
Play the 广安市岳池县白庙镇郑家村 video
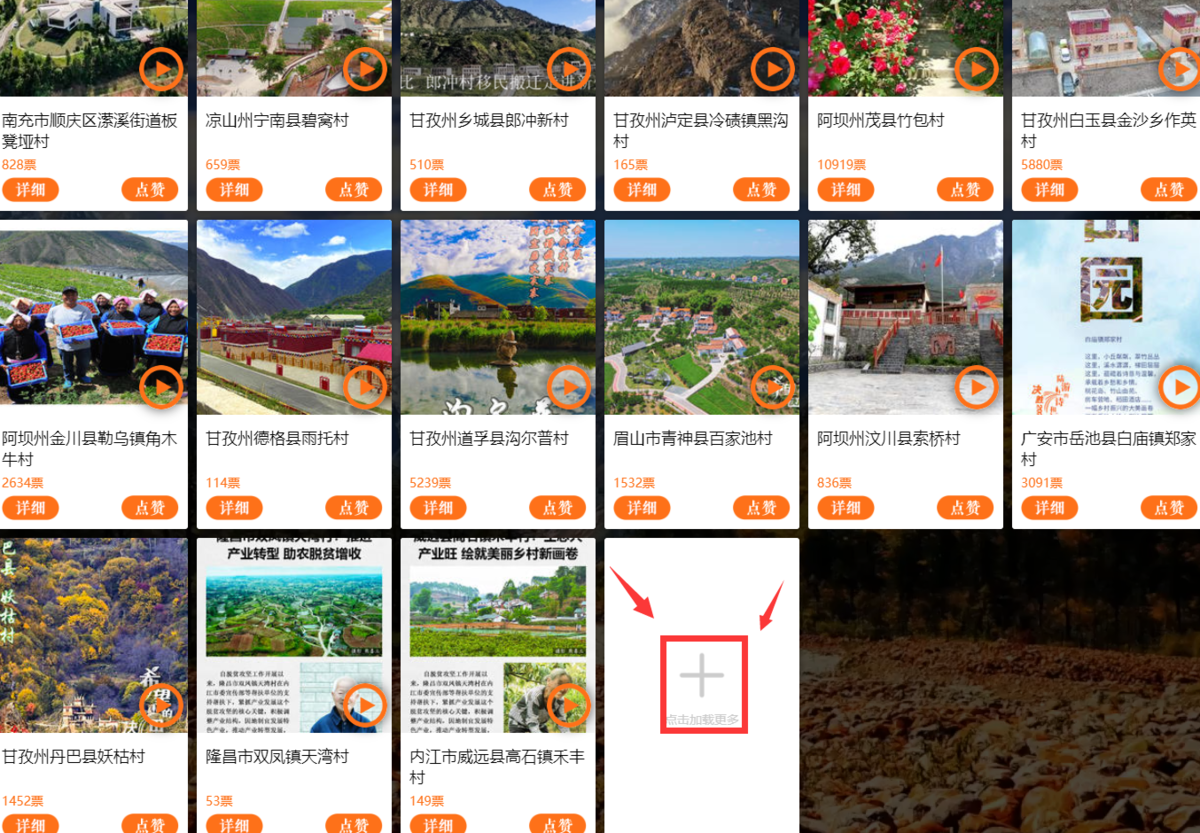[1180, 387]
